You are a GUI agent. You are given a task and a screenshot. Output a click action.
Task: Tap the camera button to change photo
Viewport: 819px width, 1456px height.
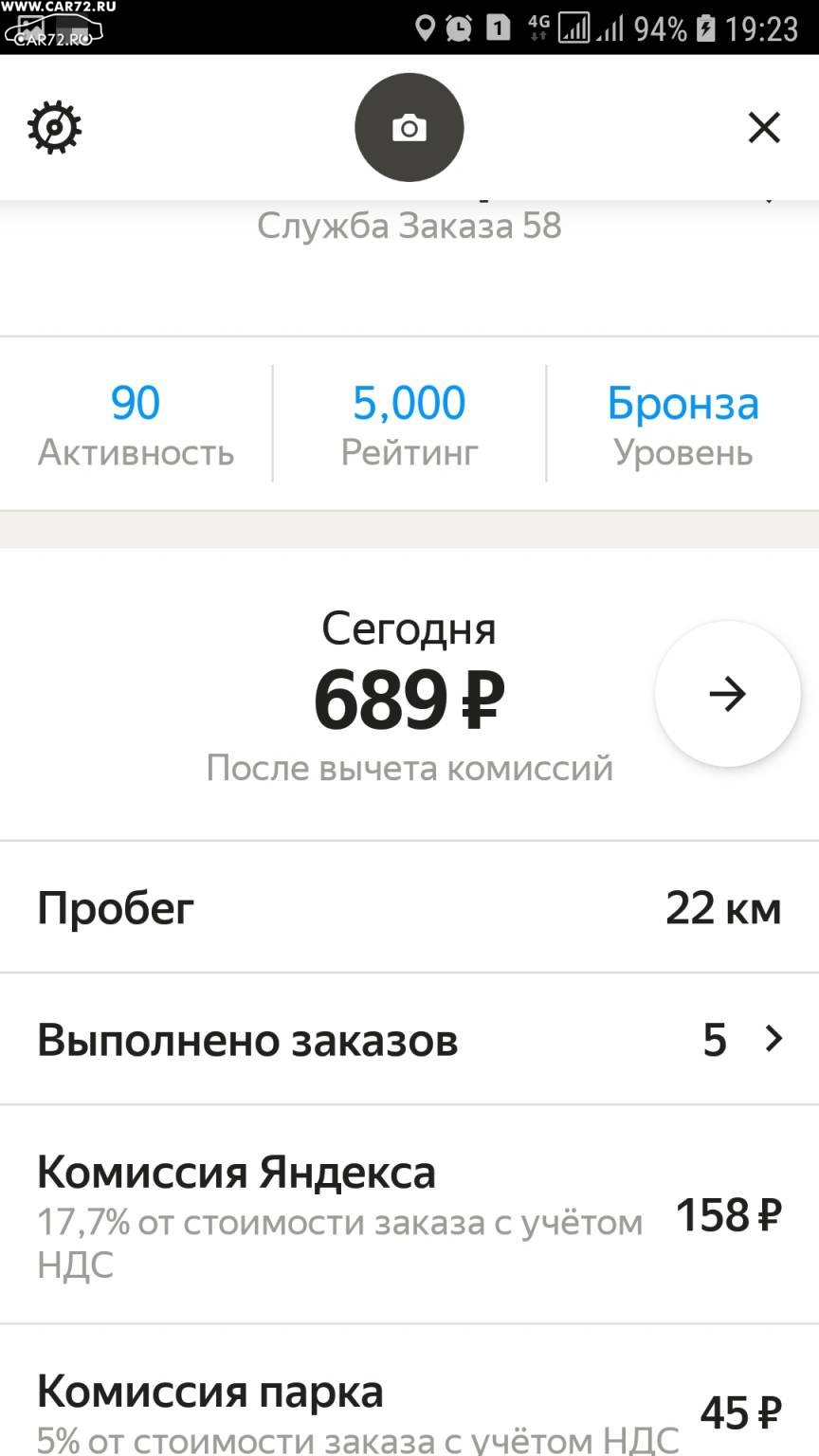click(409, 127)
